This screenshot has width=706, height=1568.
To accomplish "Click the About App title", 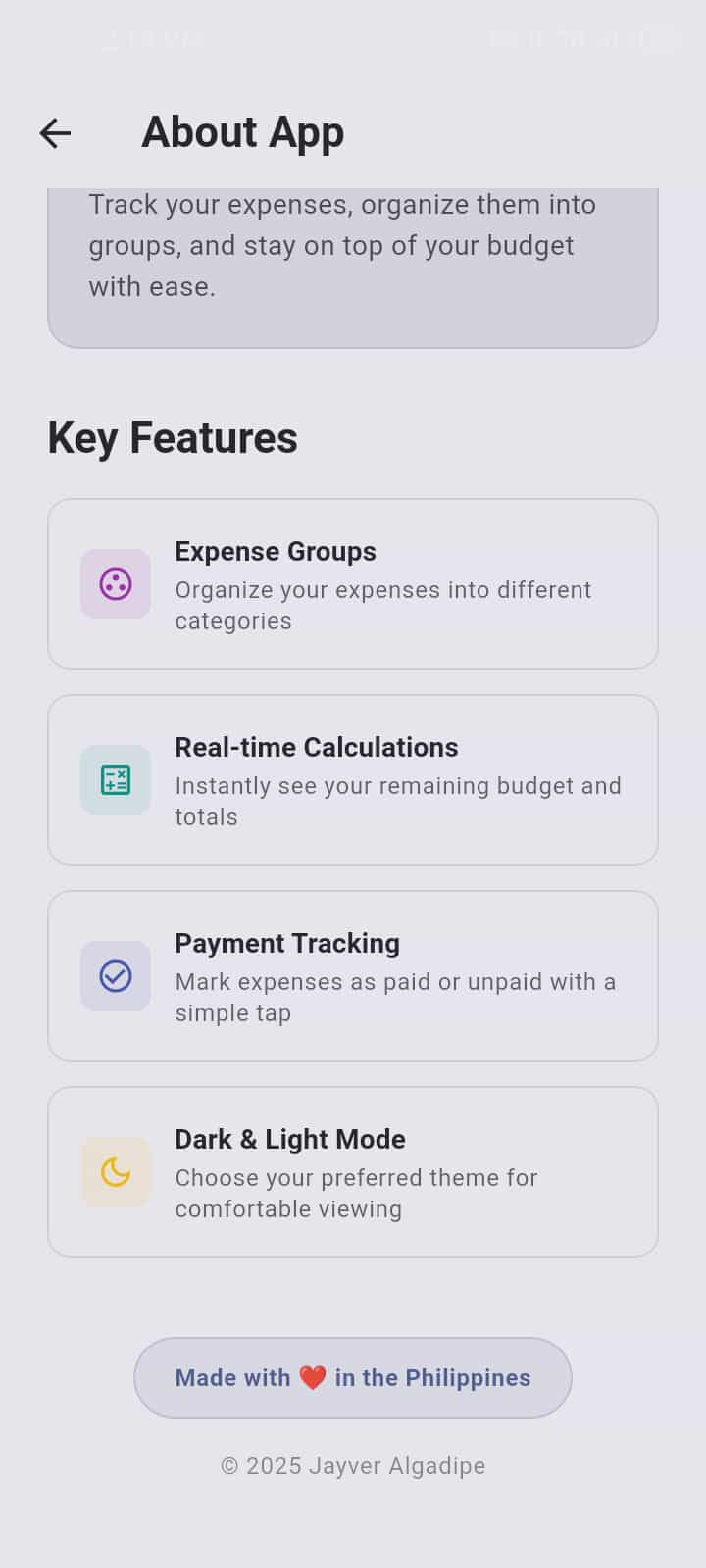I will pyautogui.click(x=242, y=132).
